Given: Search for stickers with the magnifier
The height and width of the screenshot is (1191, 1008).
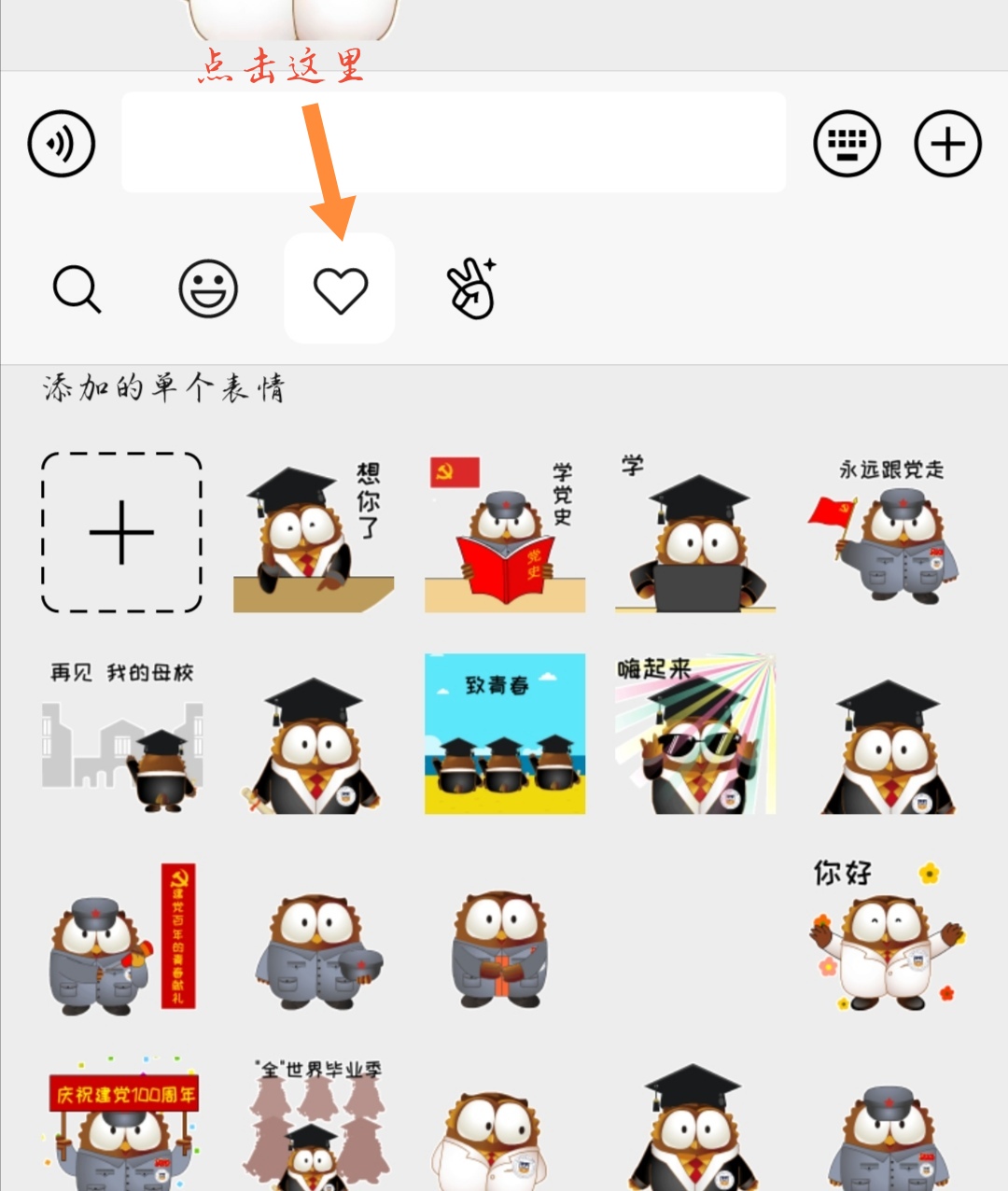Looking at the screenshot, I should pos(77,289).
